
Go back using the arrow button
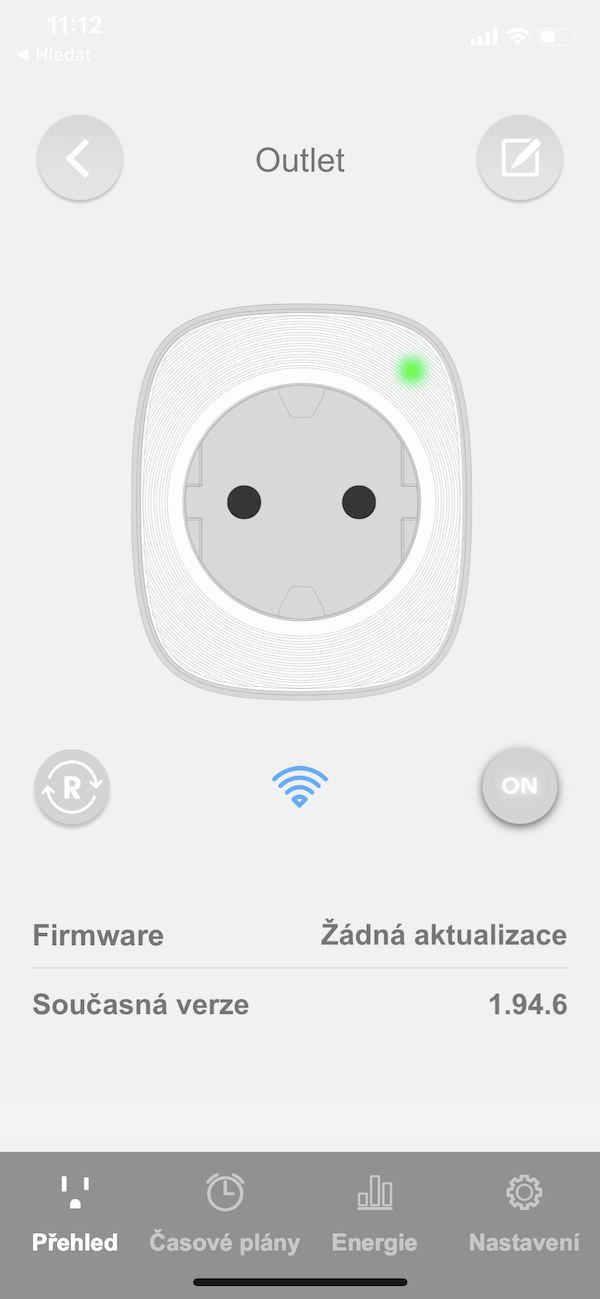point(79,160)
